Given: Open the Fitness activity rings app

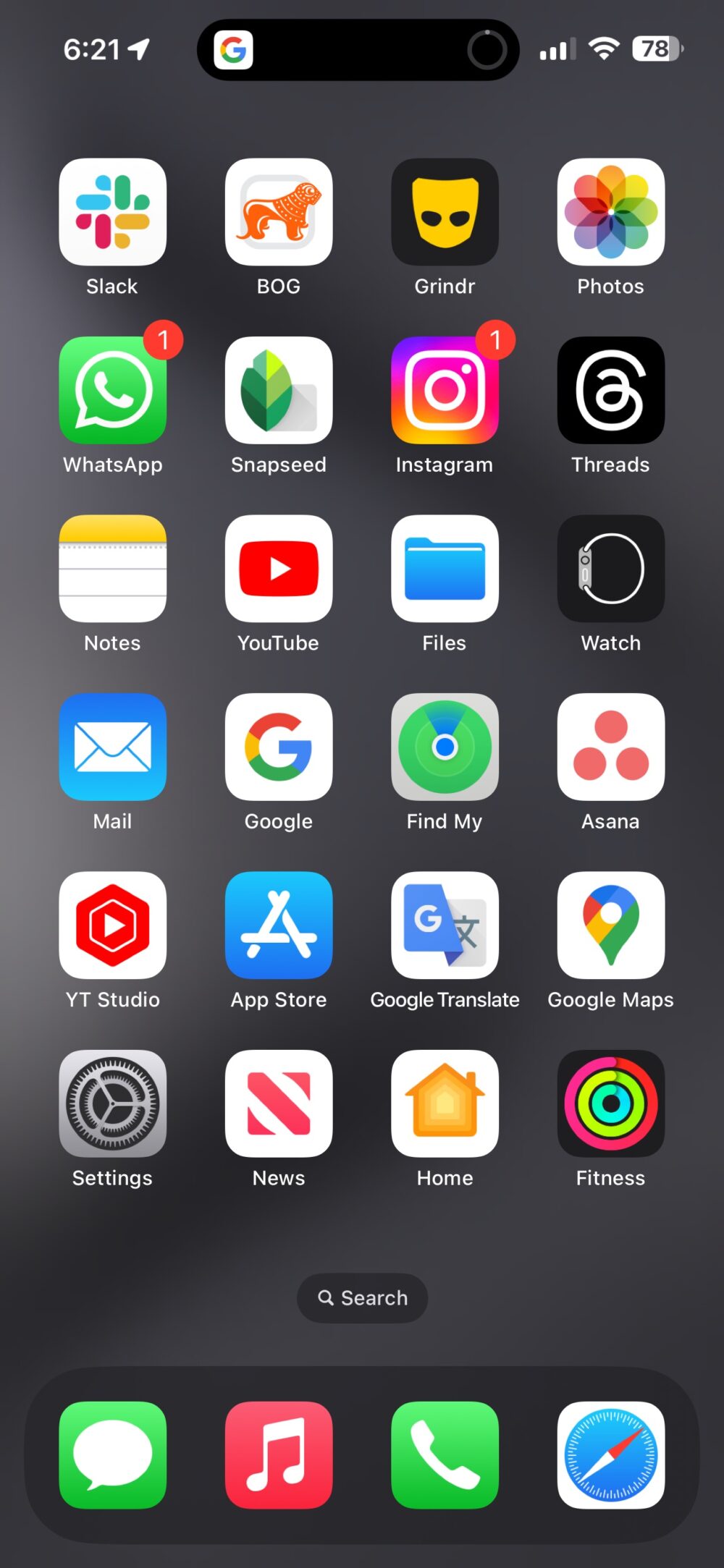Looking at the screenshot, I should coord(610,1103).
